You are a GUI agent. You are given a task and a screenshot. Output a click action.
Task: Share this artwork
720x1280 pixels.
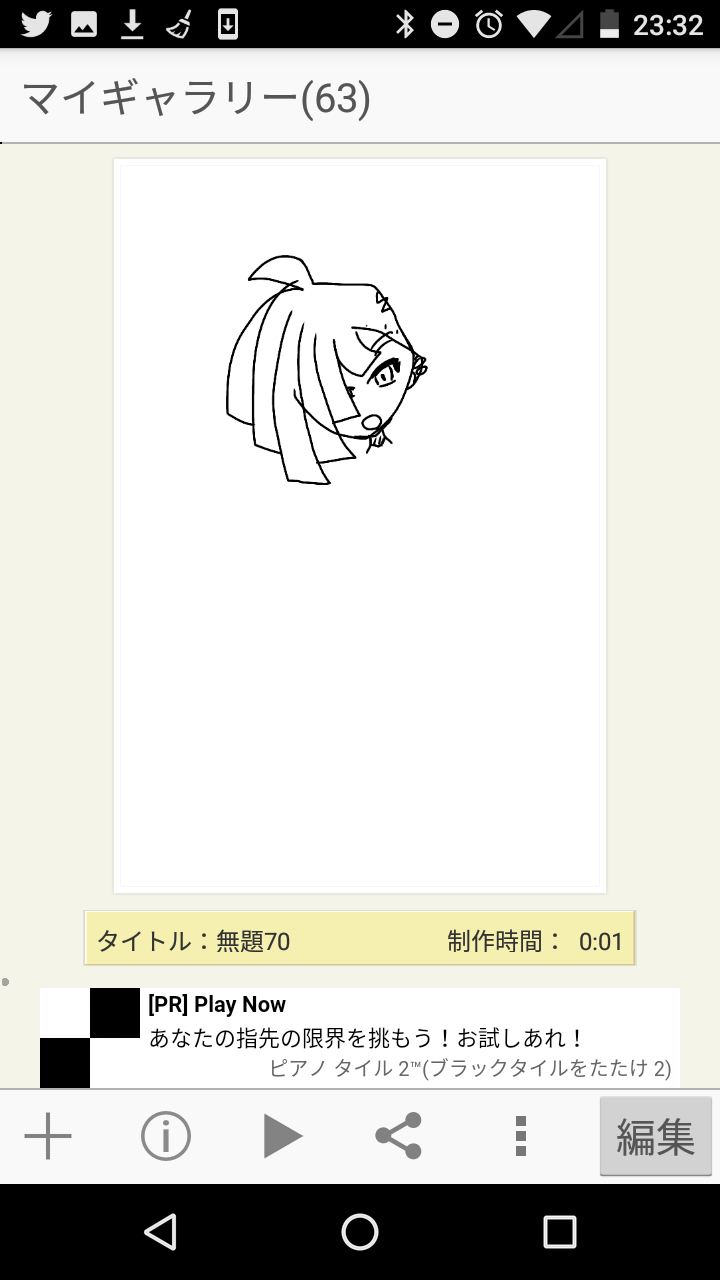(x=398, y=1137)
